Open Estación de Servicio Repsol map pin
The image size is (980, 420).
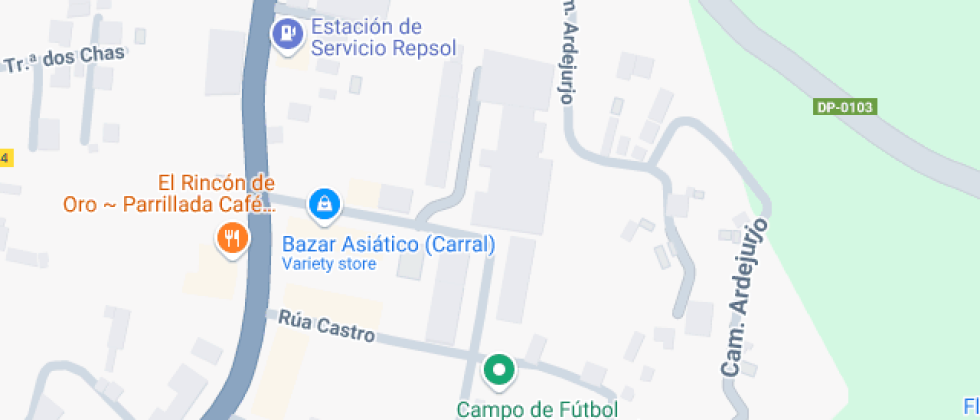(x=288, y=34)
